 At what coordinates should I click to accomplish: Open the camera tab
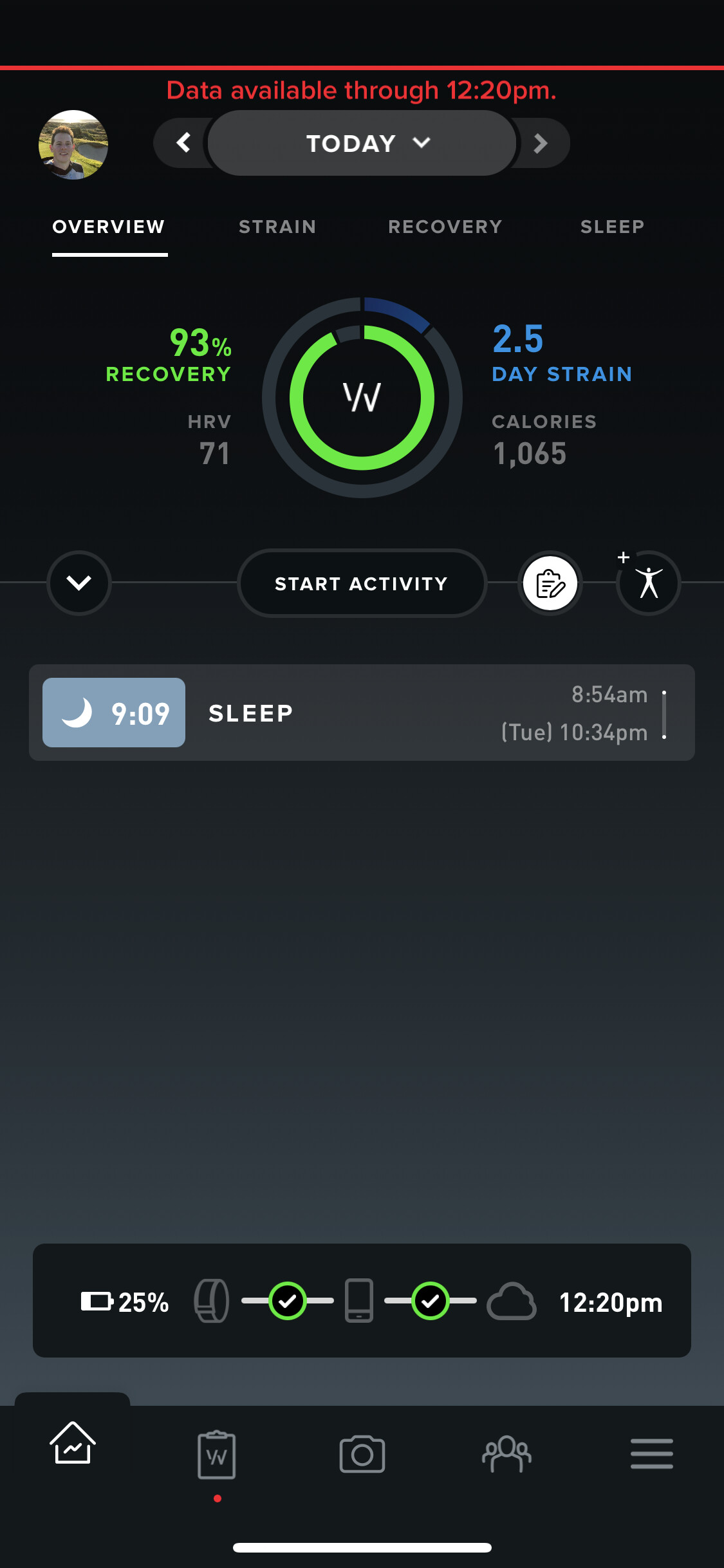(x=362, y=1454)
